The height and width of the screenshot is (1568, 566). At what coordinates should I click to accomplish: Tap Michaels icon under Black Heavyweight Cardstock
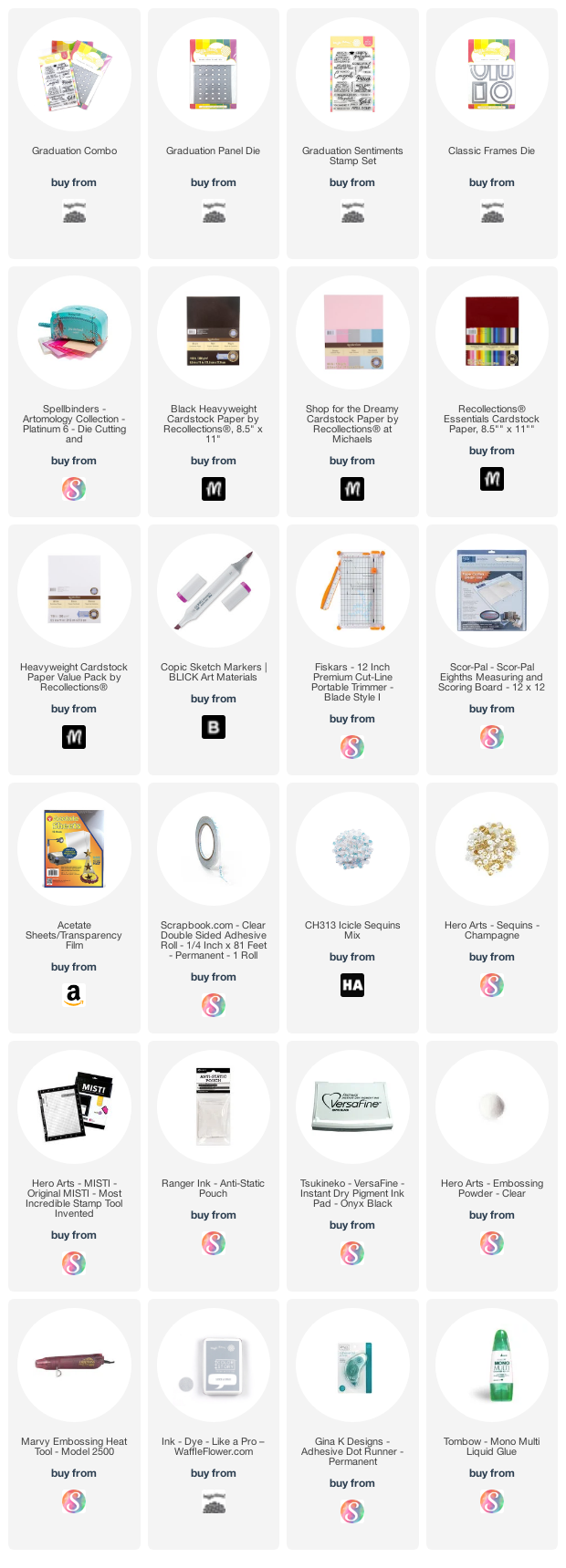213,490
